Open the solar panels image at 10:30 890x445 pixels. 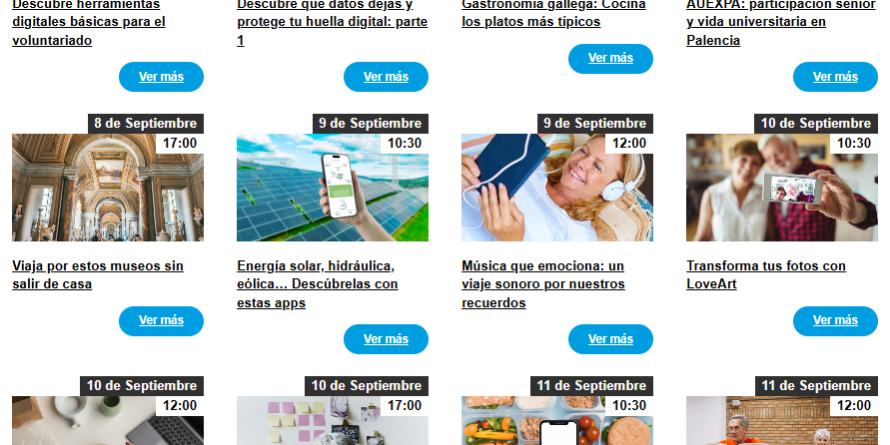(333, 187)
